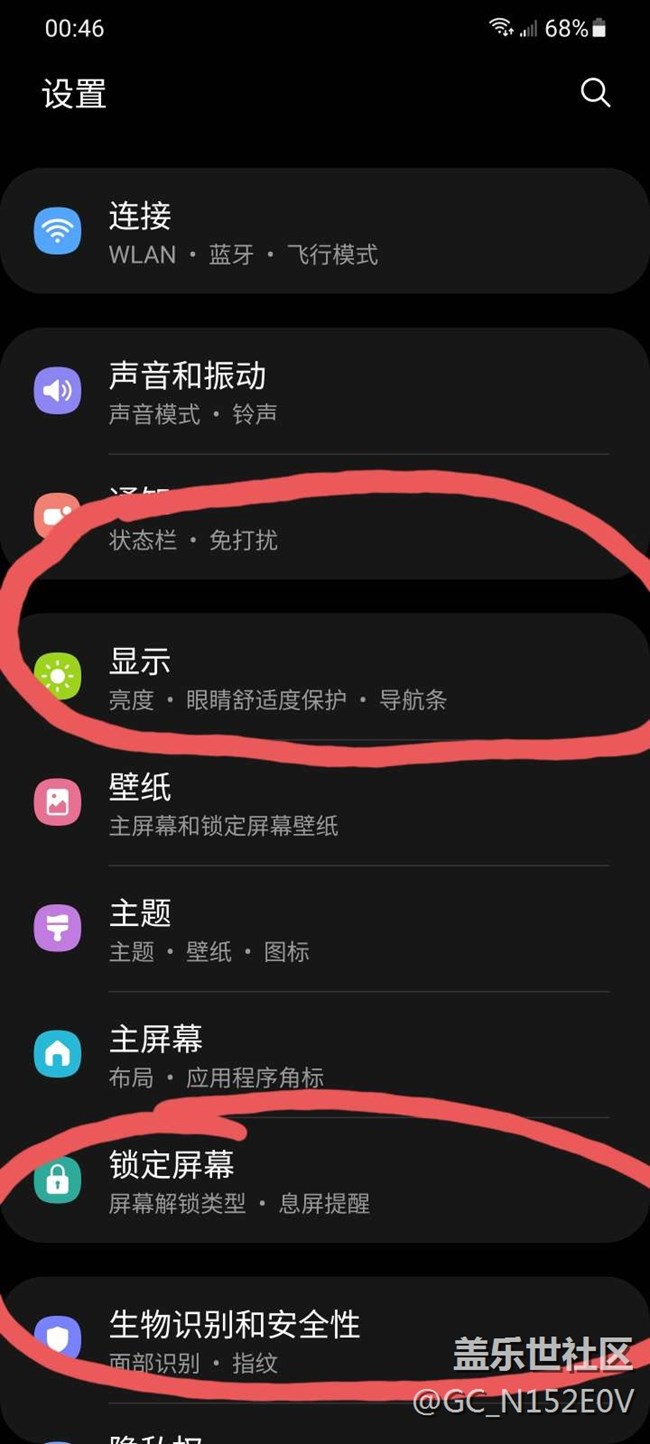The height and width of the screenshot is (1444, 650).
Task: Open 声音和振动 sound settings
Action: (x=324, y=392)
